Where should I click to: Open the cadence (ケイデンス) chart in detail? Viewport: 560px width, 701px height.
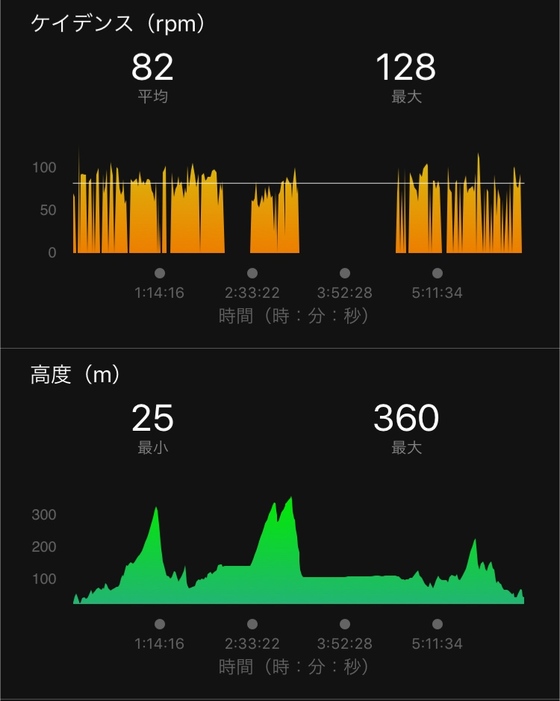(298, 203)
